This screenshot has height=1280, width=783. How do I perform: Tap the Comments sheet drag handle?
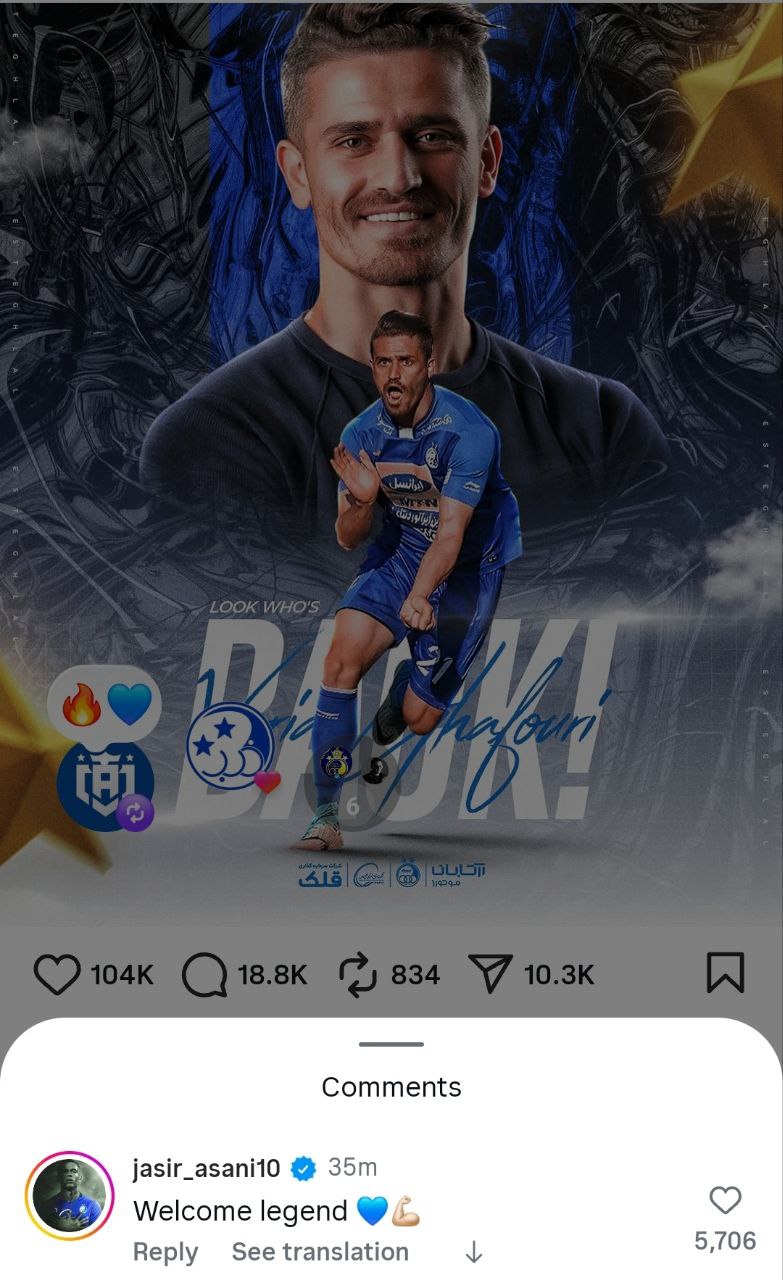click(391, 1044)
